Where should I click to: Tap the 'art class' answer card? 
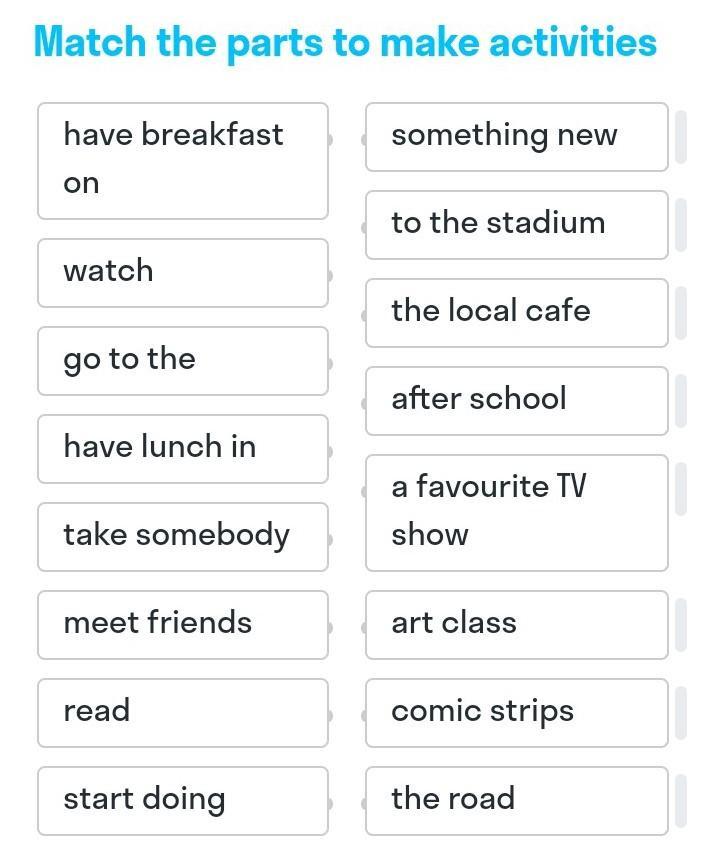[516, 624]
